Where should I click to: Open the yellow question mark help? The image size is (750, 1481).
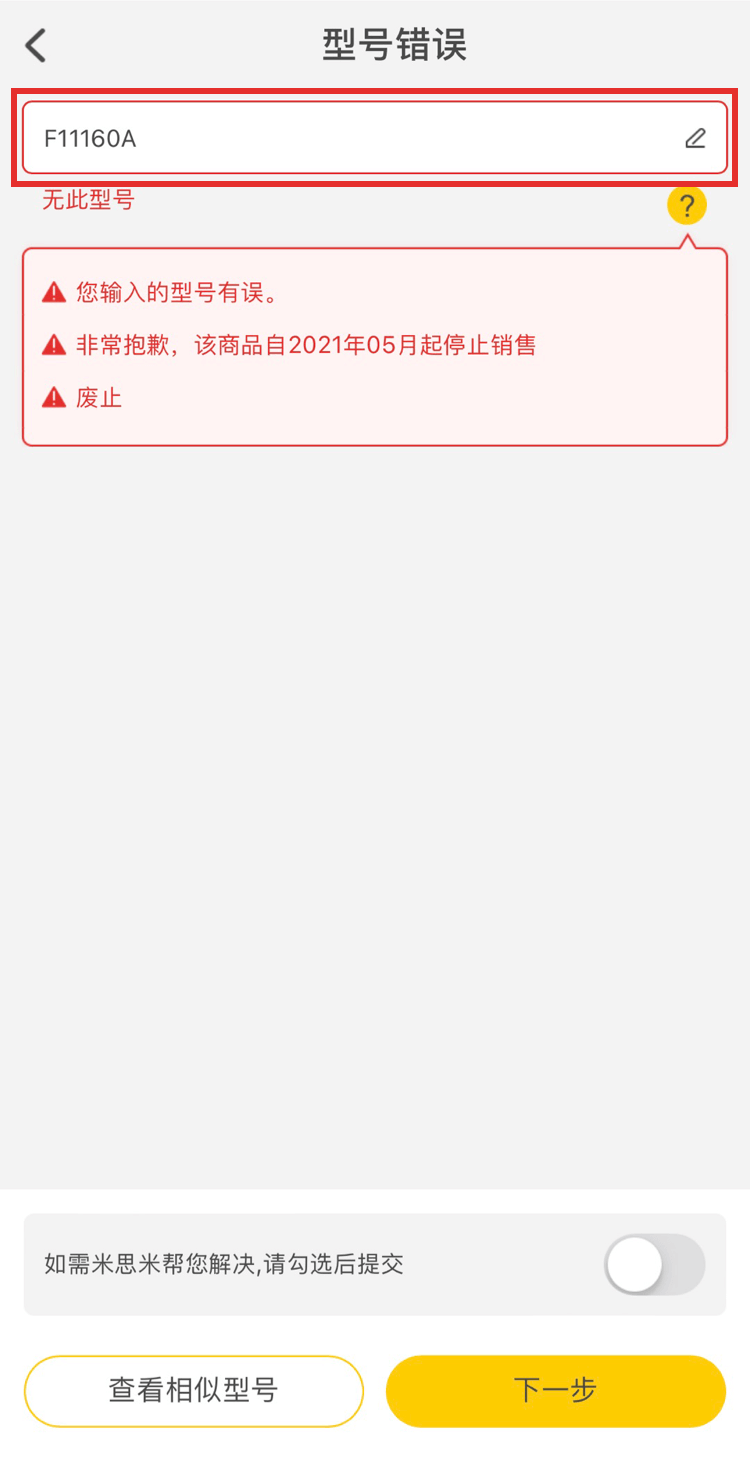pyautogui.click(x=687, y=207)
